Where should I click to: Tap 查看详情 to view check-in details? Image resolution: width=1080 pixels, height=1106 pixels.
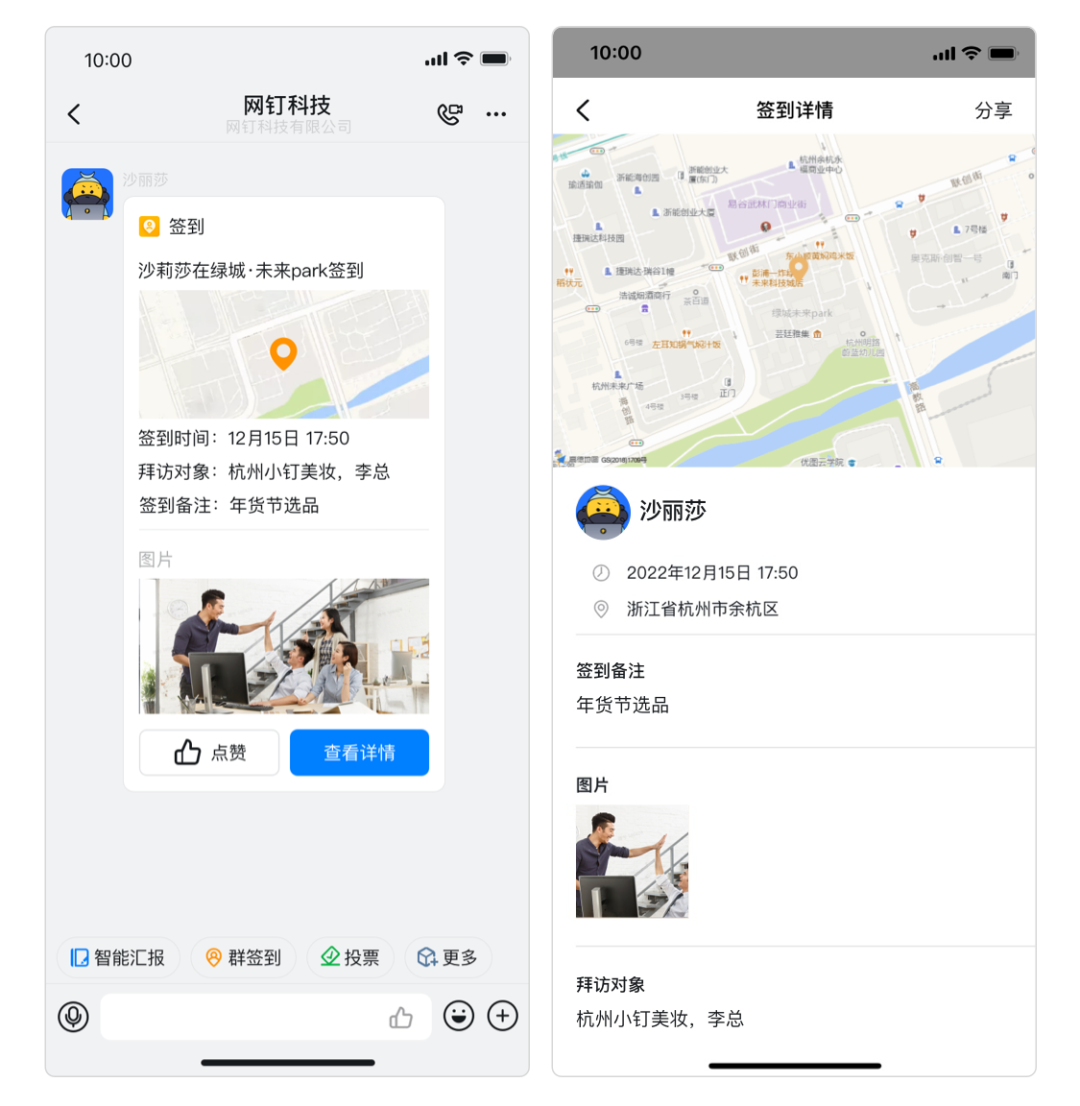pyautogui.click(x=359, y=753)
